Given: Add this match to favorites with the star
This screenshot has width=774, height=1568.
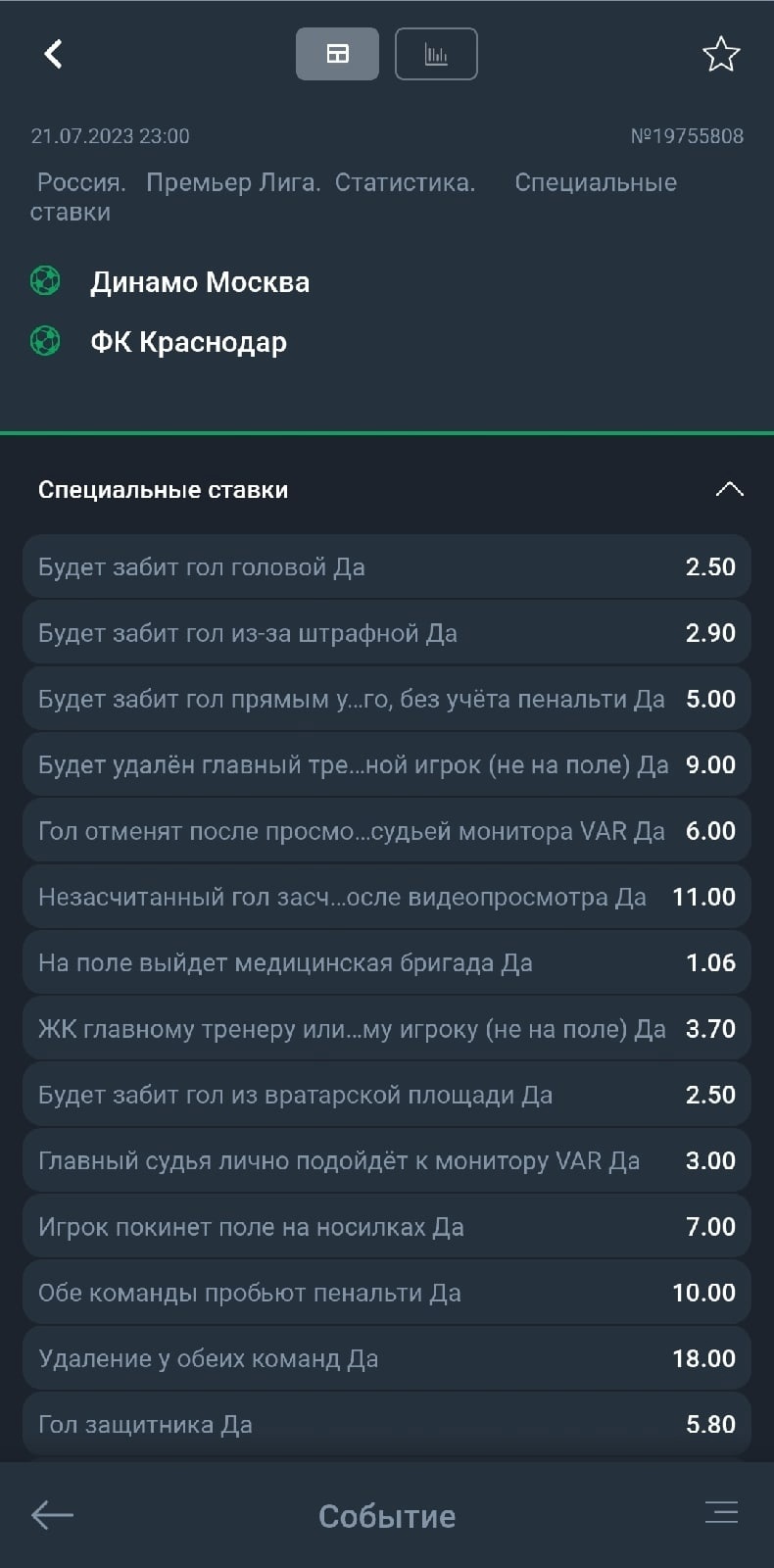Looking at the screenshot, I should [x=721, y=54].
